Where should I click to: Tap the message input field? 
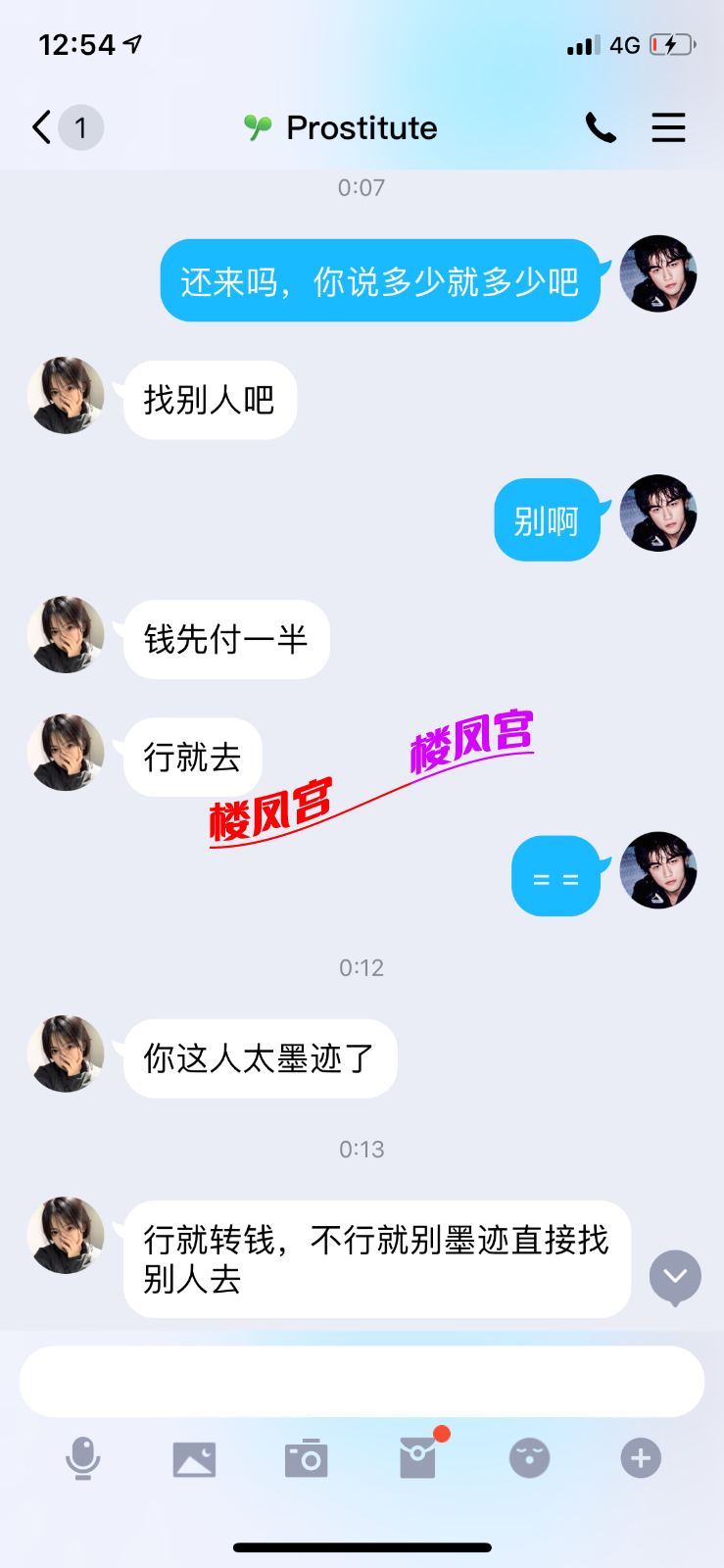click(x=362, y=1381)
